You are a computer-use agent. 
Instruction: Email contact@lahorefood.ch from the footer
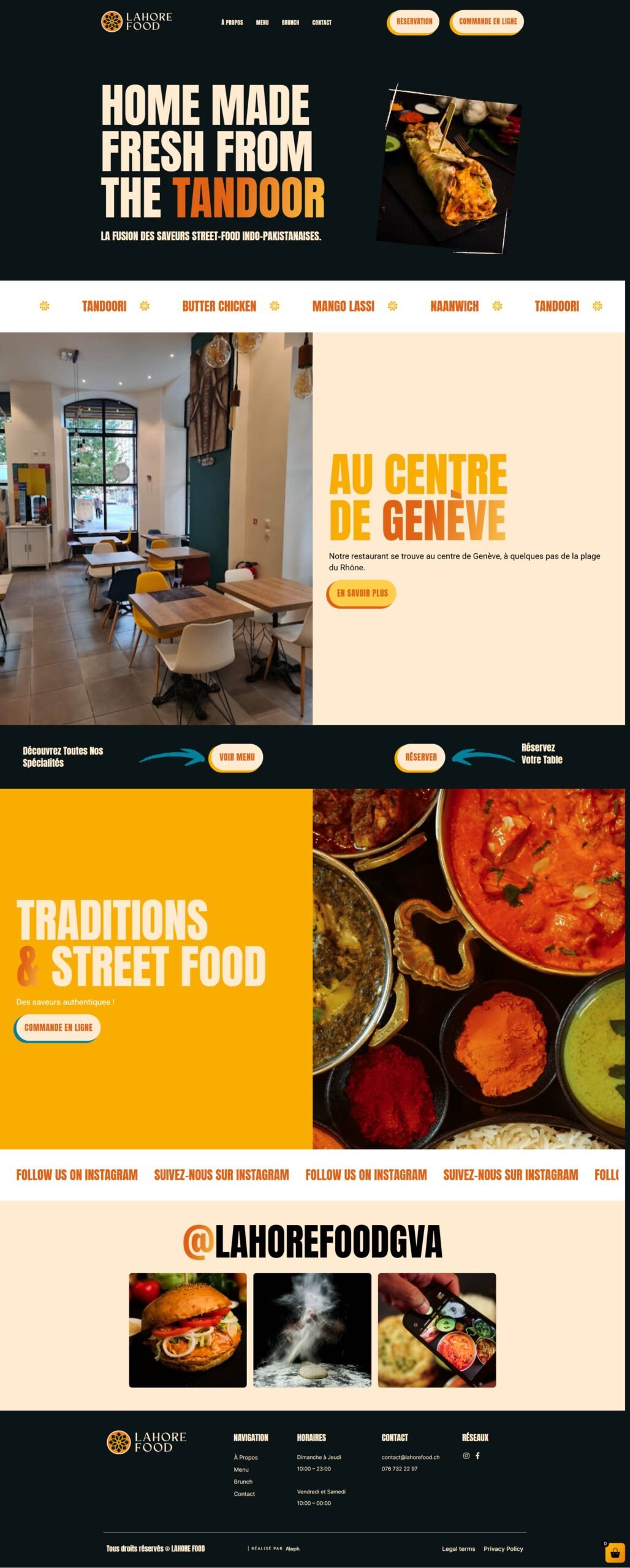pyautogui.click(x=410, y=1457)
